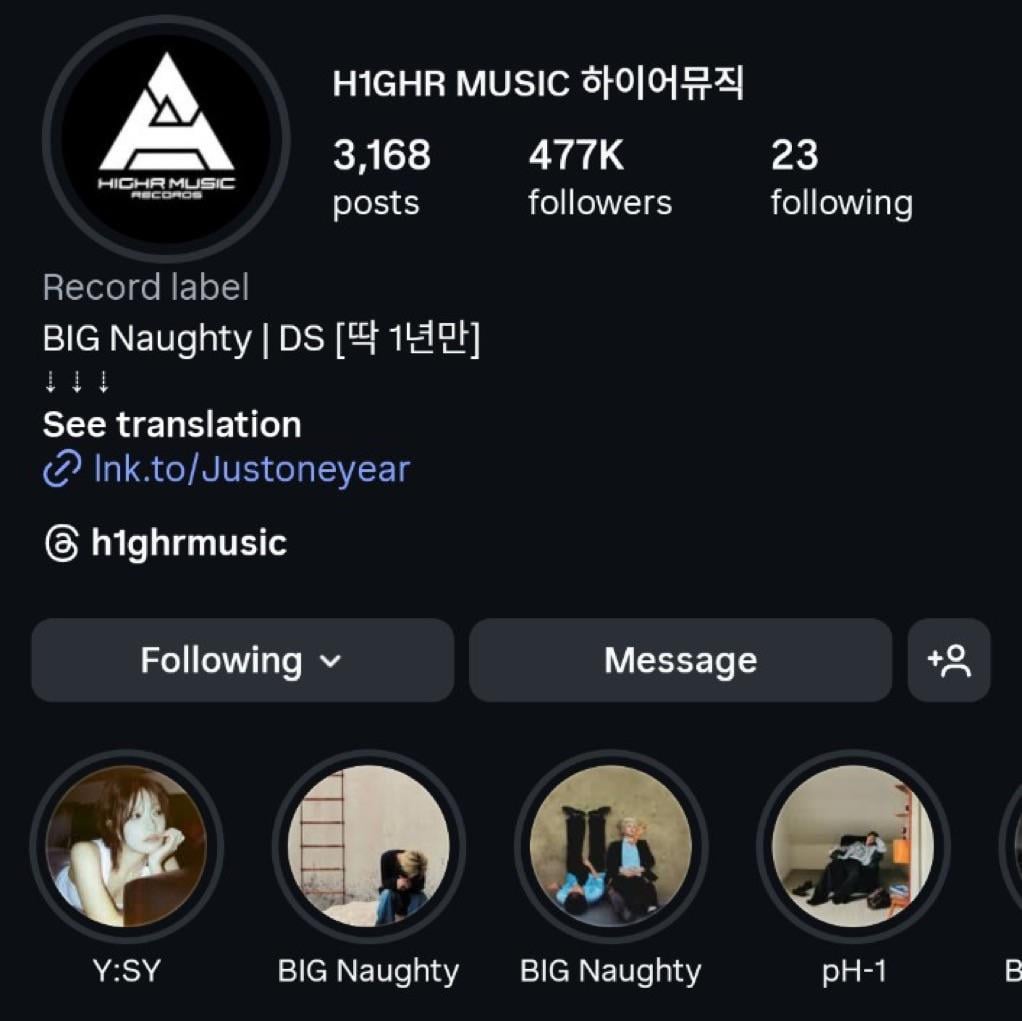Open the lnk.to/Justoneyear link
1022x1021 pixels.
coord(251,469)
